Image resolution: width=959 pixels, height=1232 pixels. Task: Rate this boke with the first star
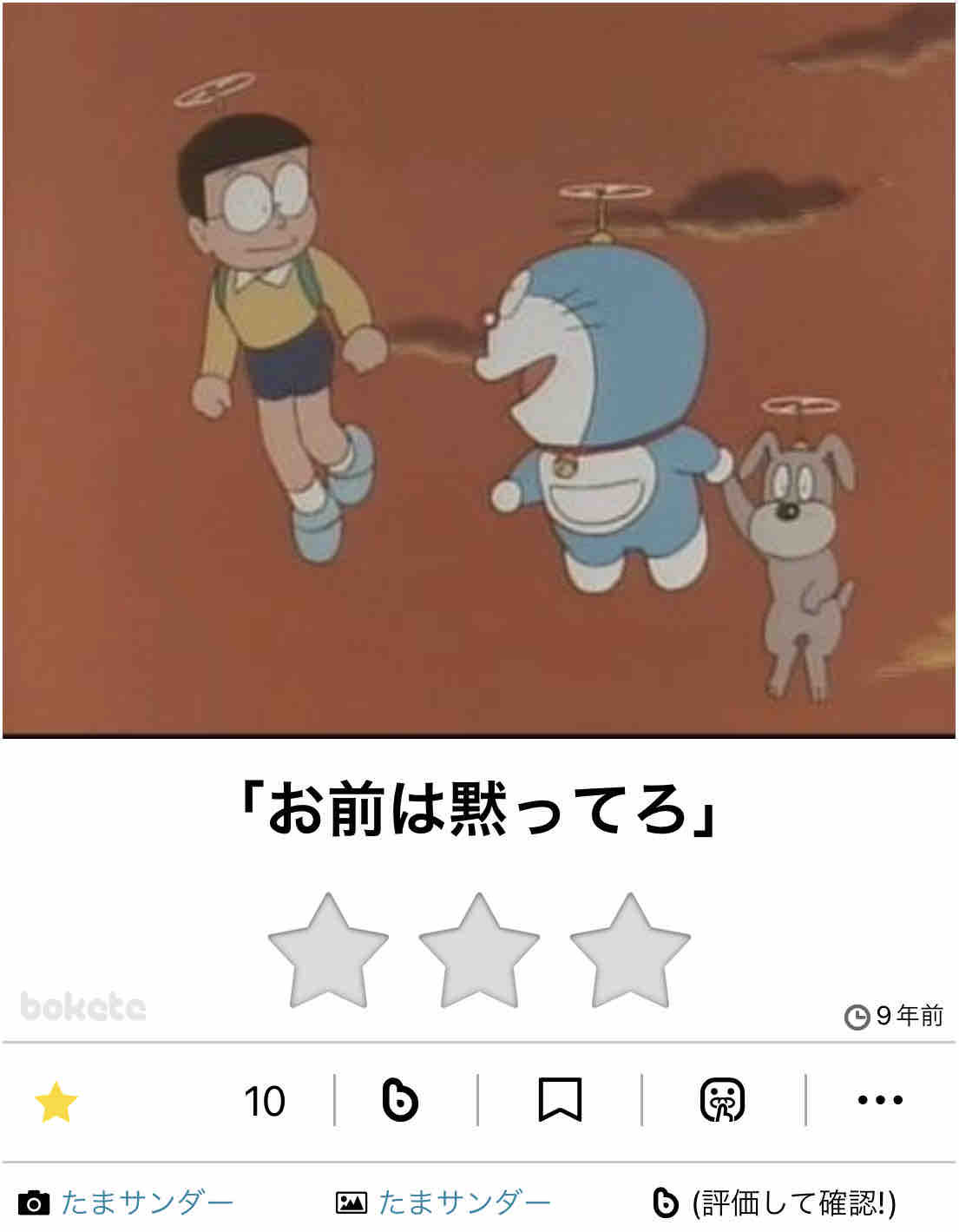[328, 951]
